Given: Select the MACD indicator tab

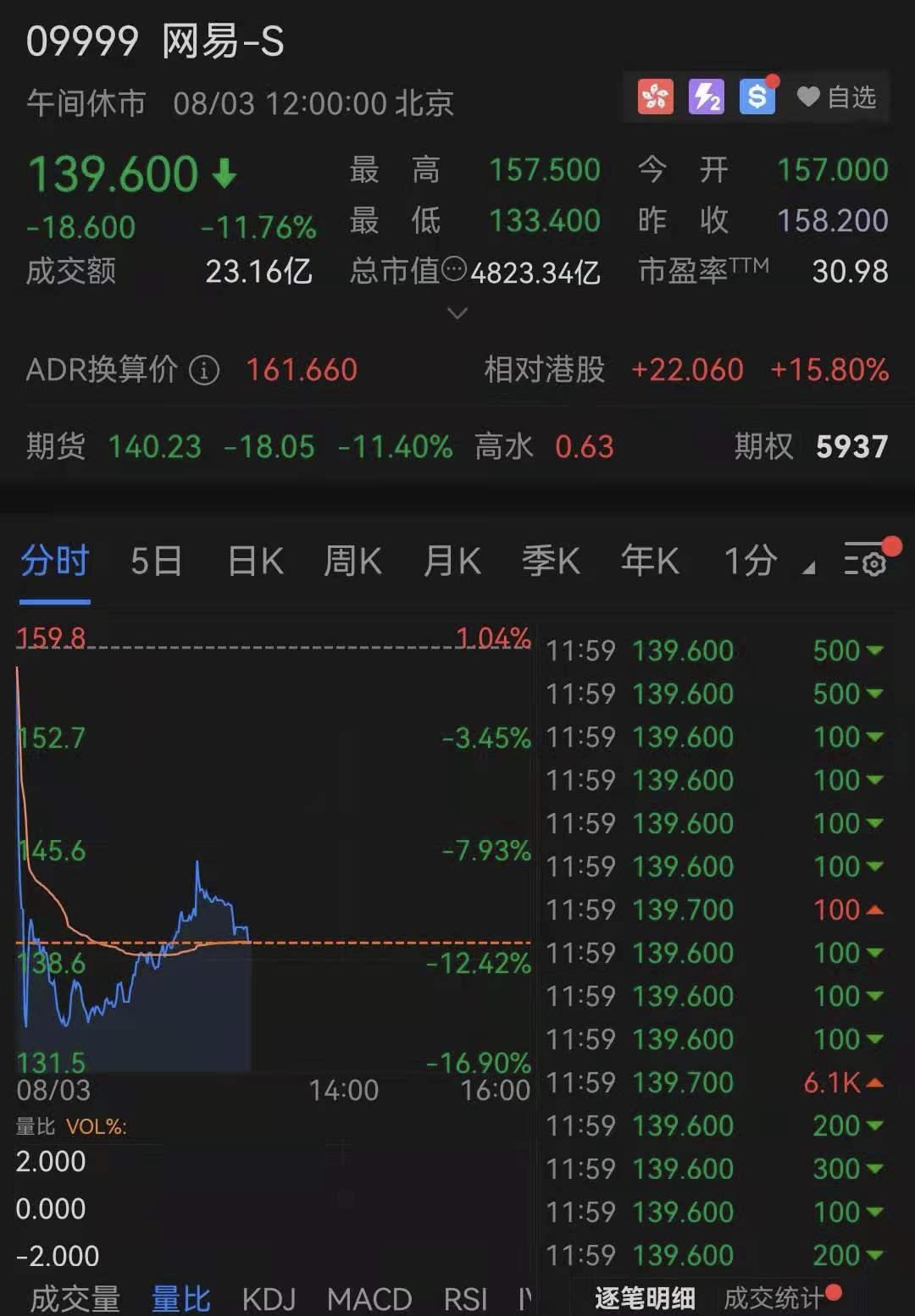Looking at the screenshot, I should (370, 1298).
